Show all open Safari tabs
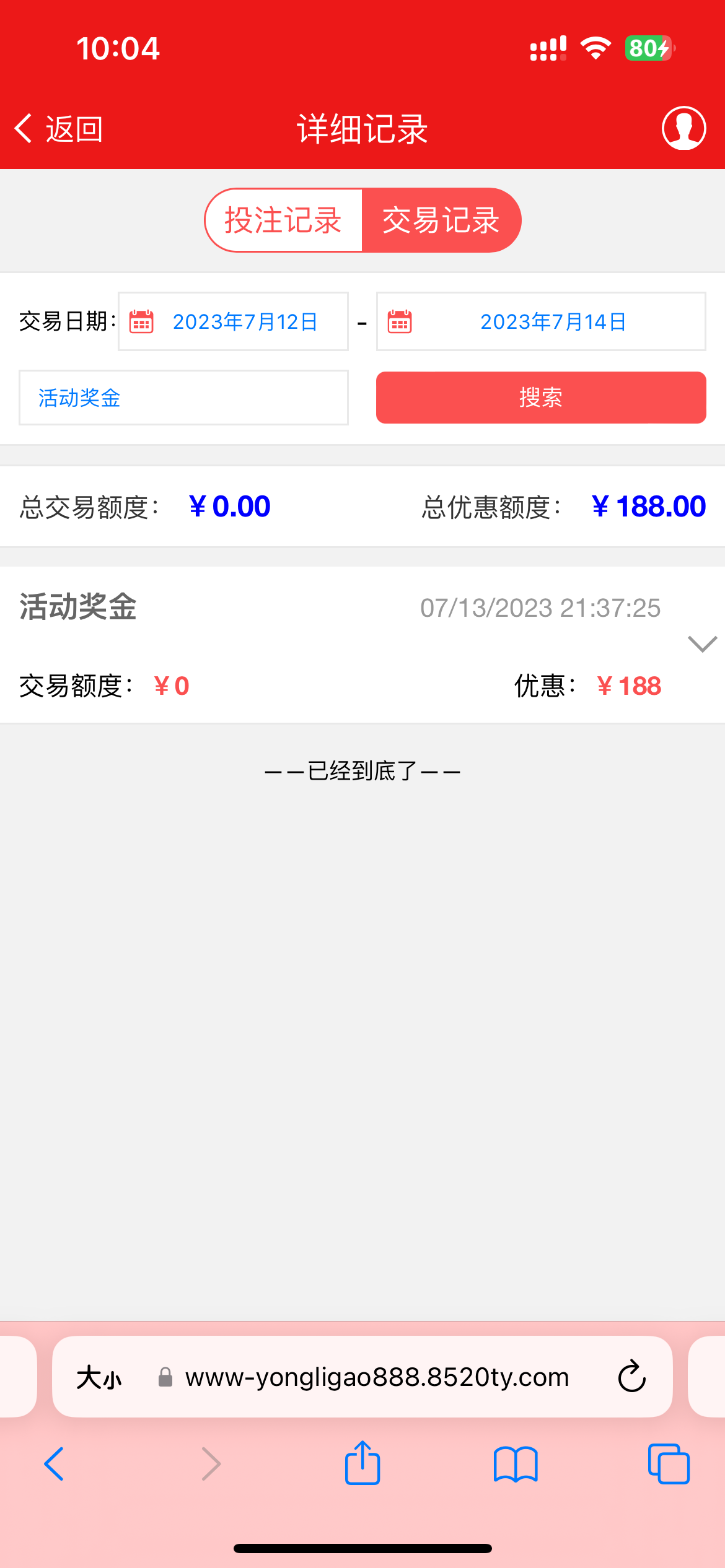 point(669,1464)
